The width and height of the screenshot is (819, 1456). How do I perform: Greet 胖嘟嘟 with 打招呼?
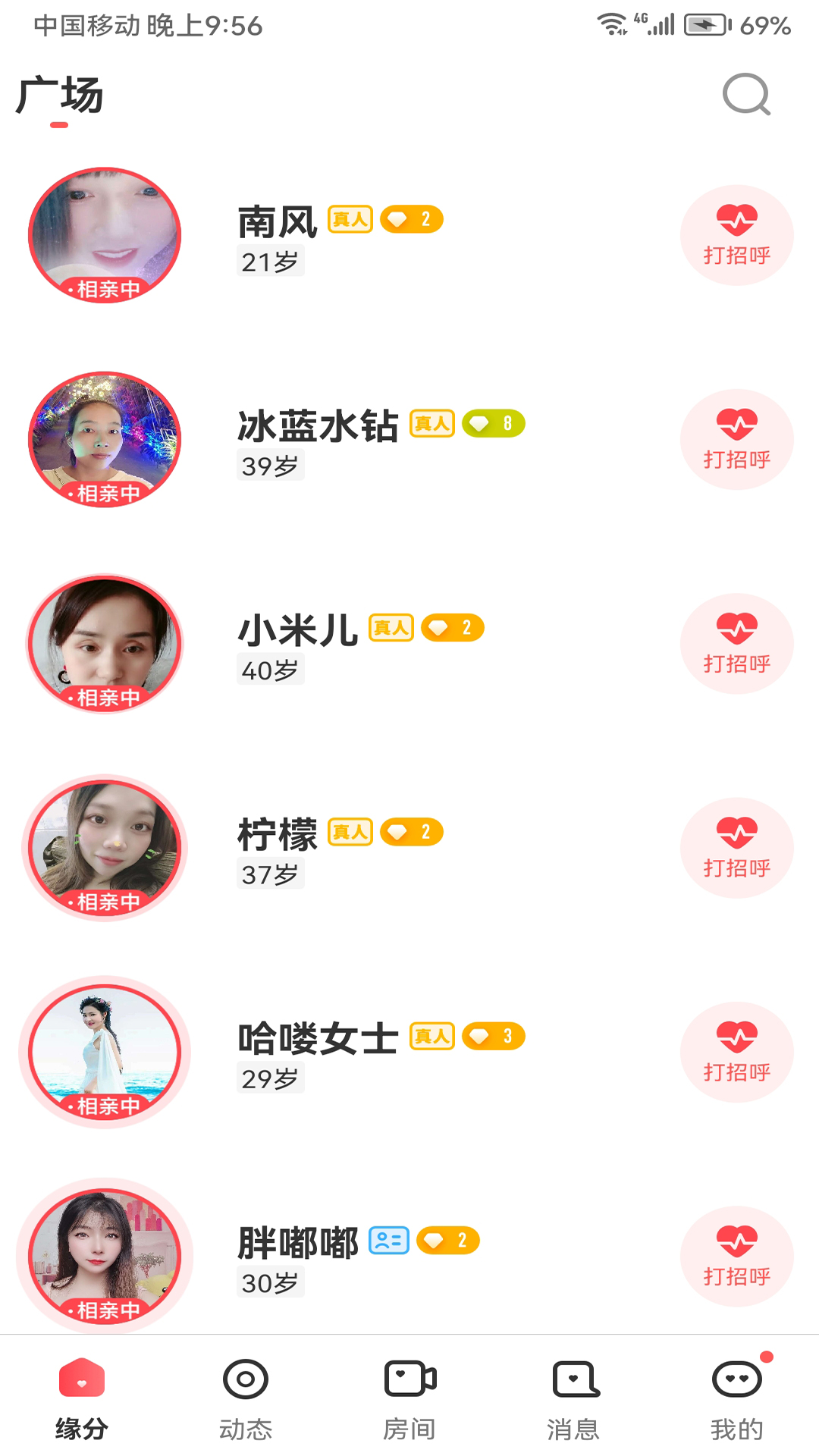736,1257
